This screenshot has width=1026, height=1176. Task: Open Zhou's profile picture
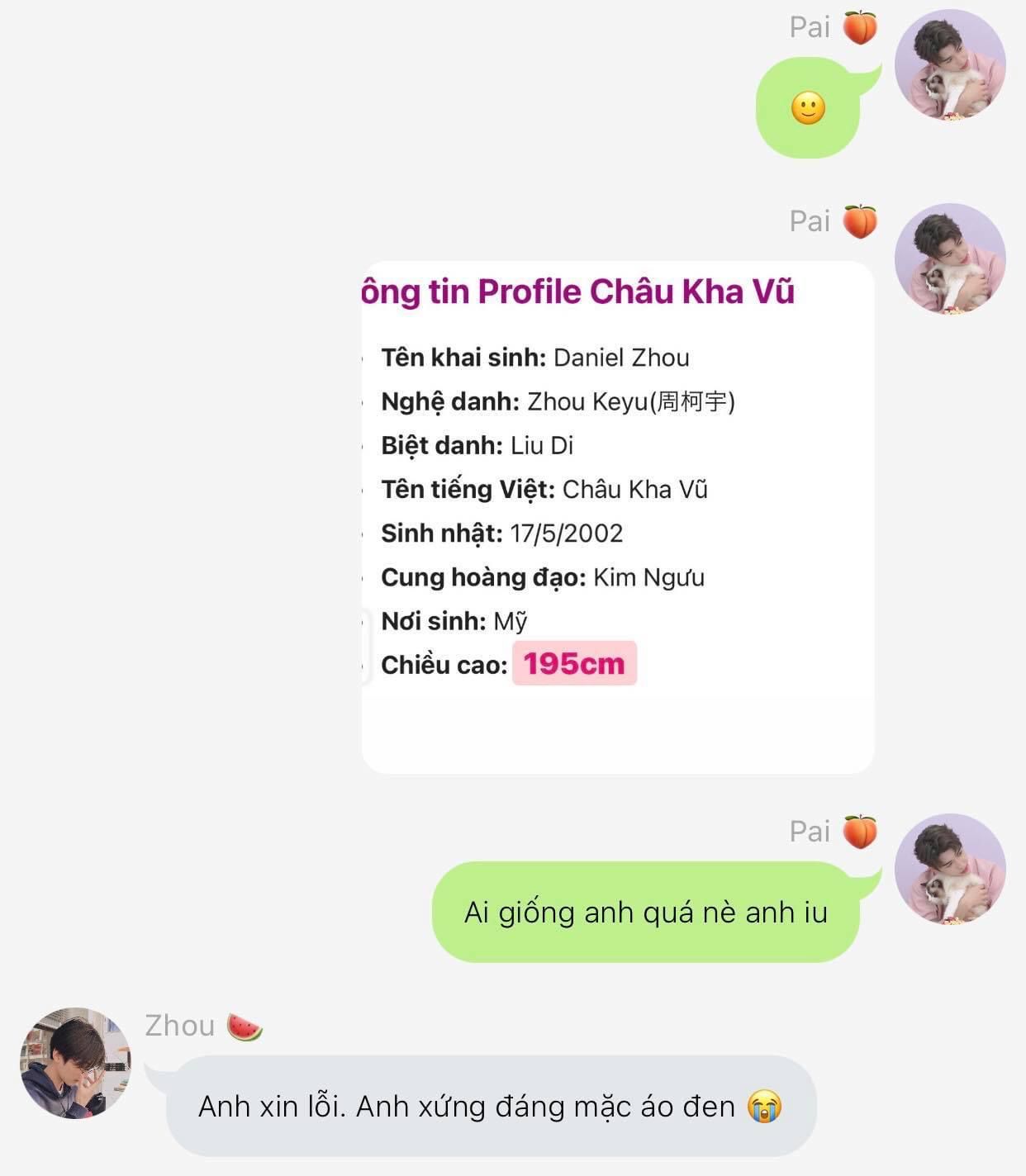(75, 1063)
